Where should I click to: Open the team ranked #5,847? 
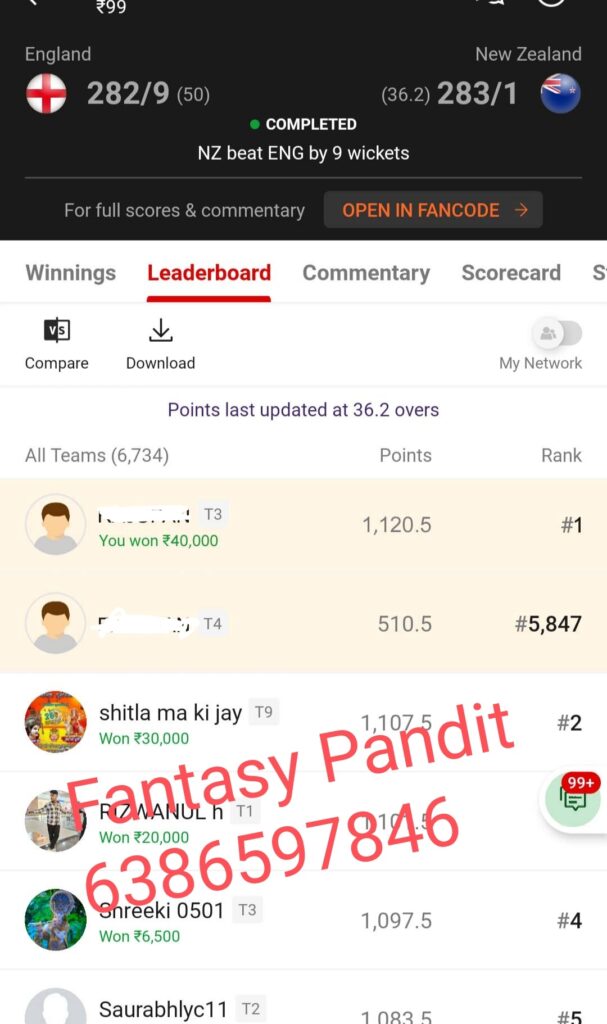point(303,623)
